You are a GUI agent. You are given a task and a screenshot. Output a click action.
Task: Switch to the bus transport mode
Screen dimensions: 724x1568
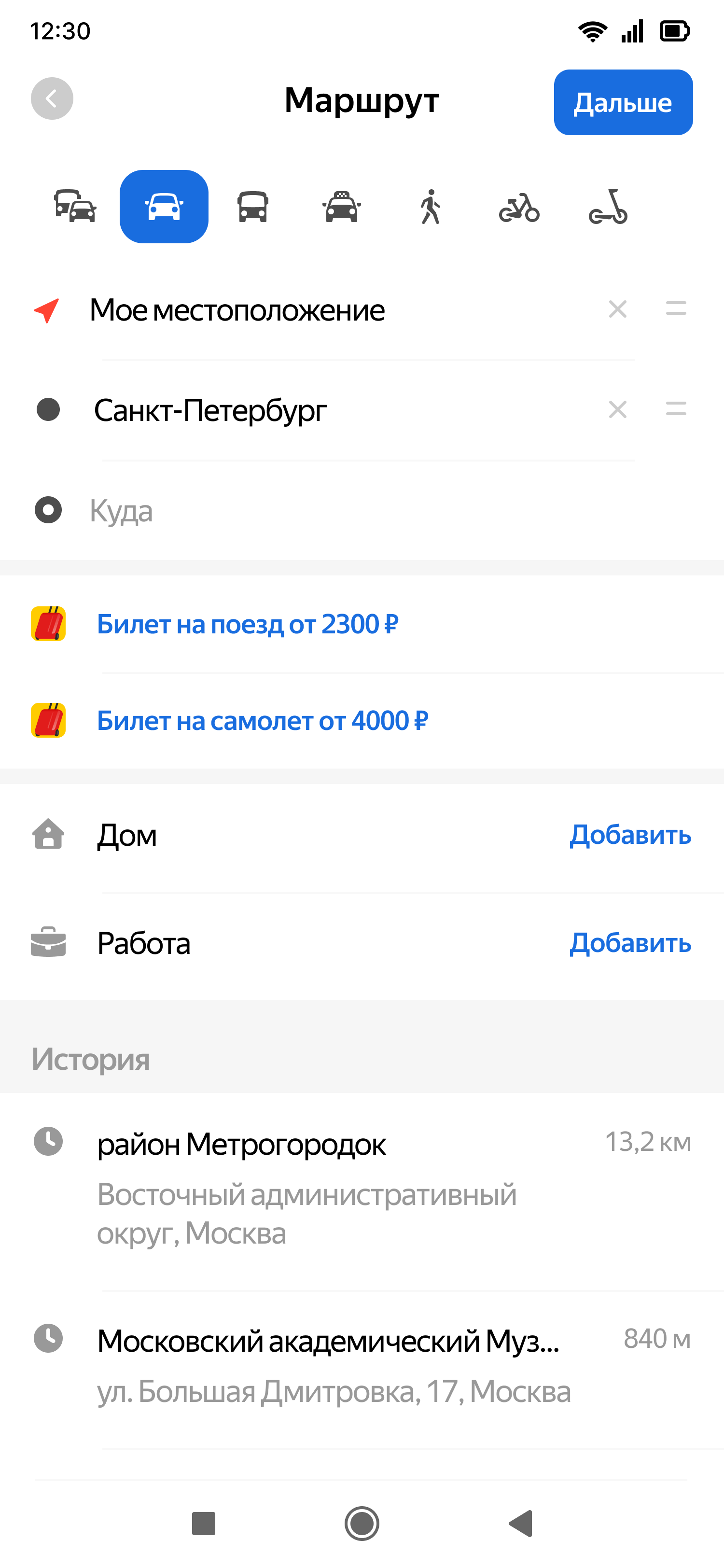252,206
